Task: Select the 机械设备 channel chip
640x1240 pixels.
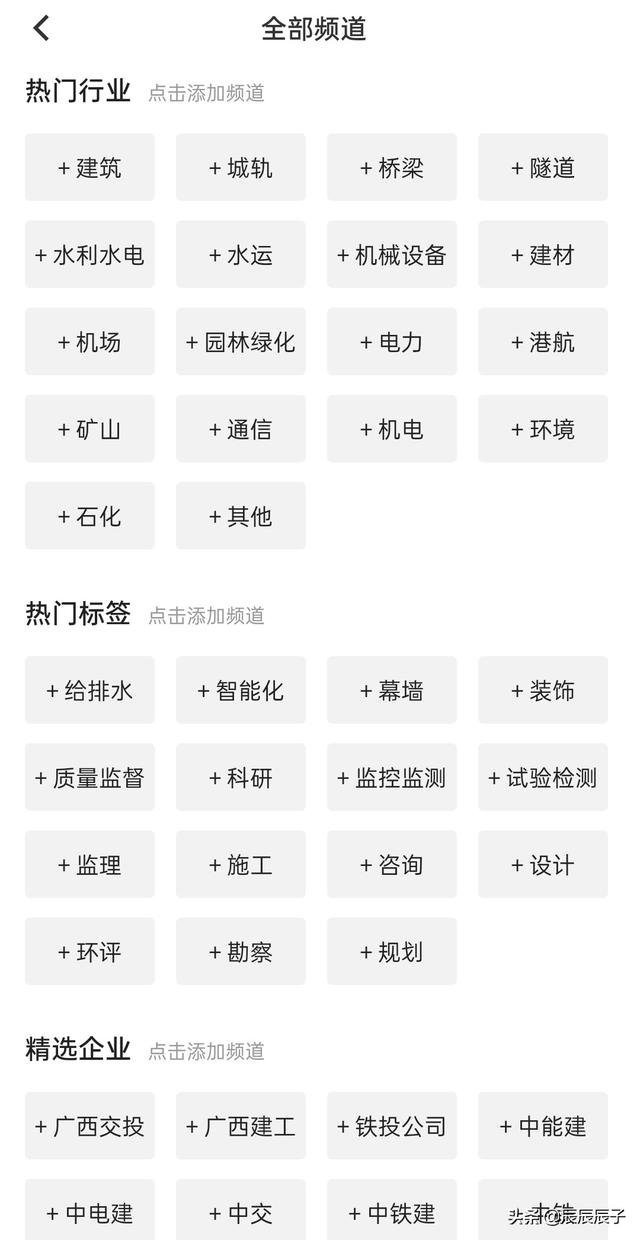Action: (392, 255)
